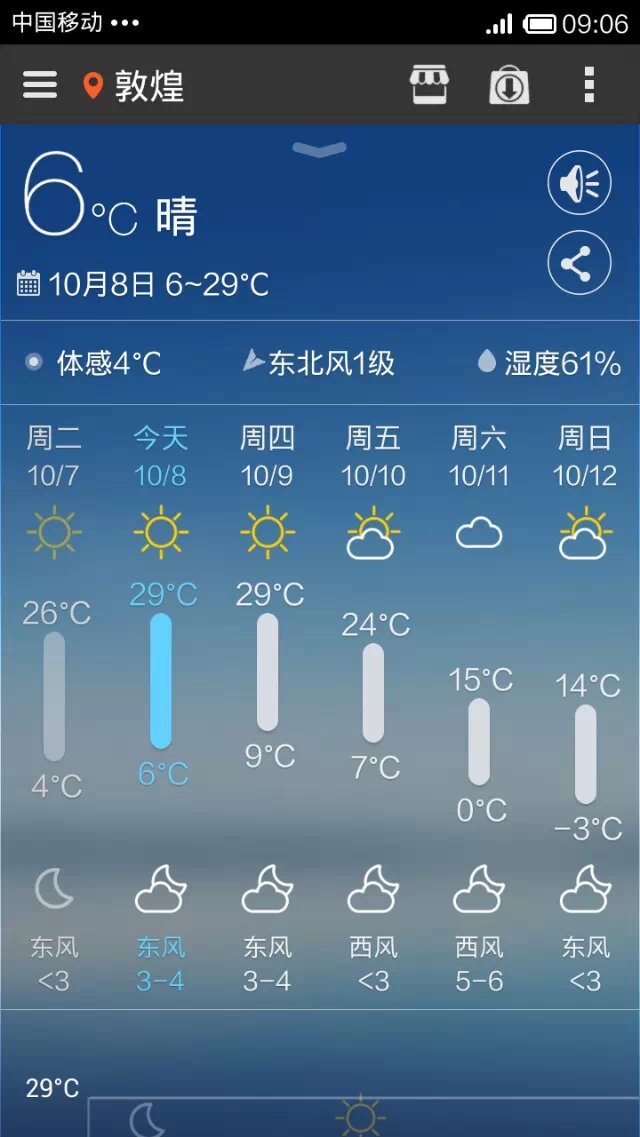Open the store icon in top bar
The image size is (640, 1137).
click(x=430, y=85)
